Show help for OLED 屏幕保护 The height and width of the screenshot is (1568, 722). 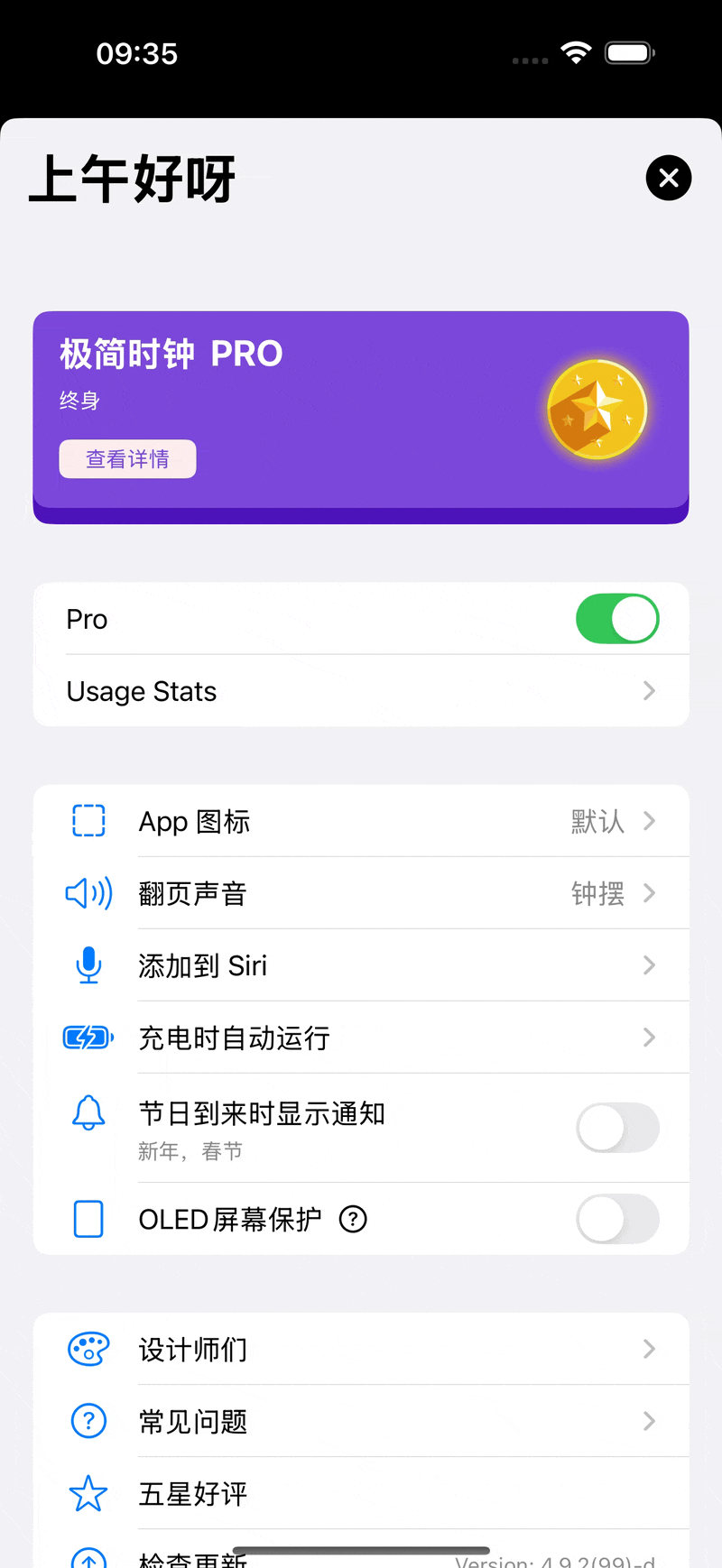(353, 1220)
